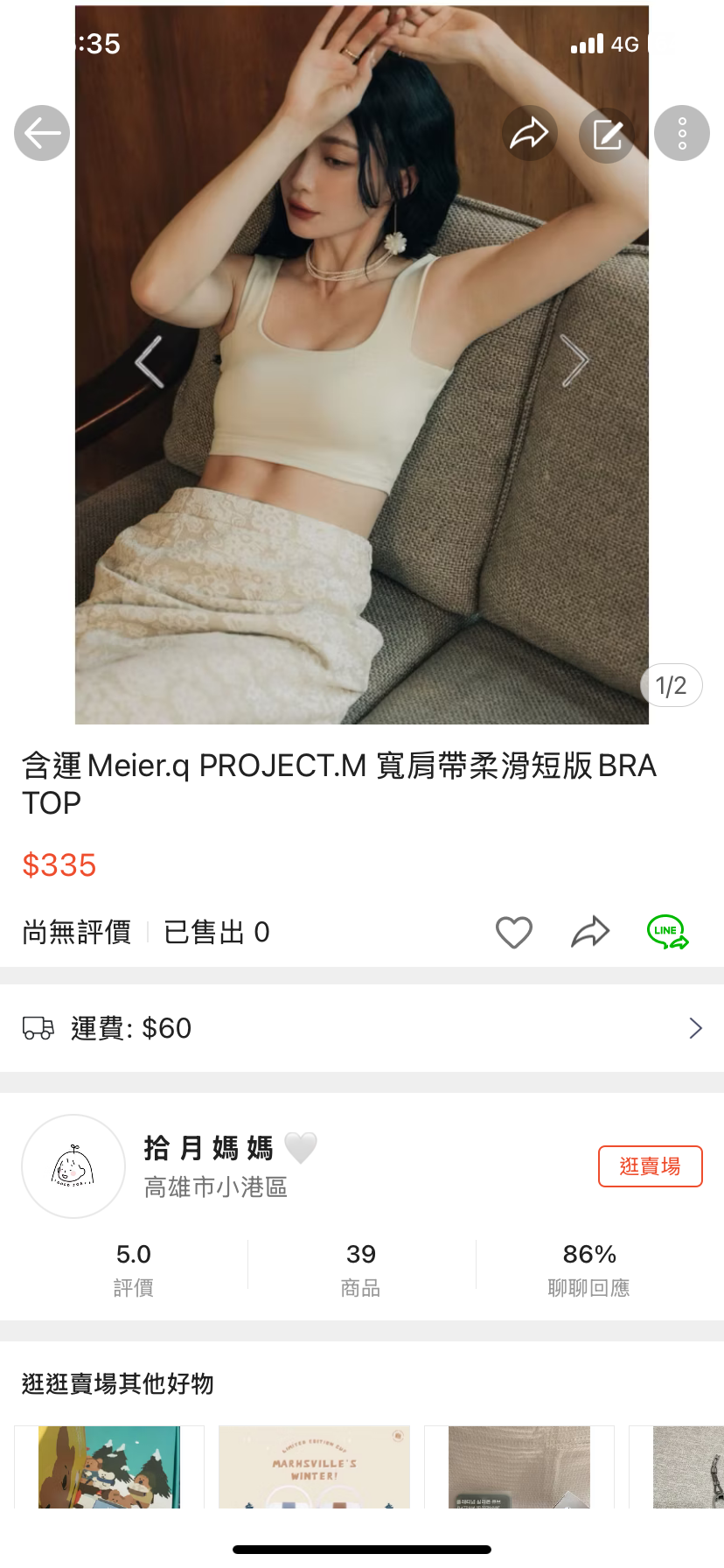Share the listing using the share arrow
724x1568 pixels.
[x=590, y=932]
